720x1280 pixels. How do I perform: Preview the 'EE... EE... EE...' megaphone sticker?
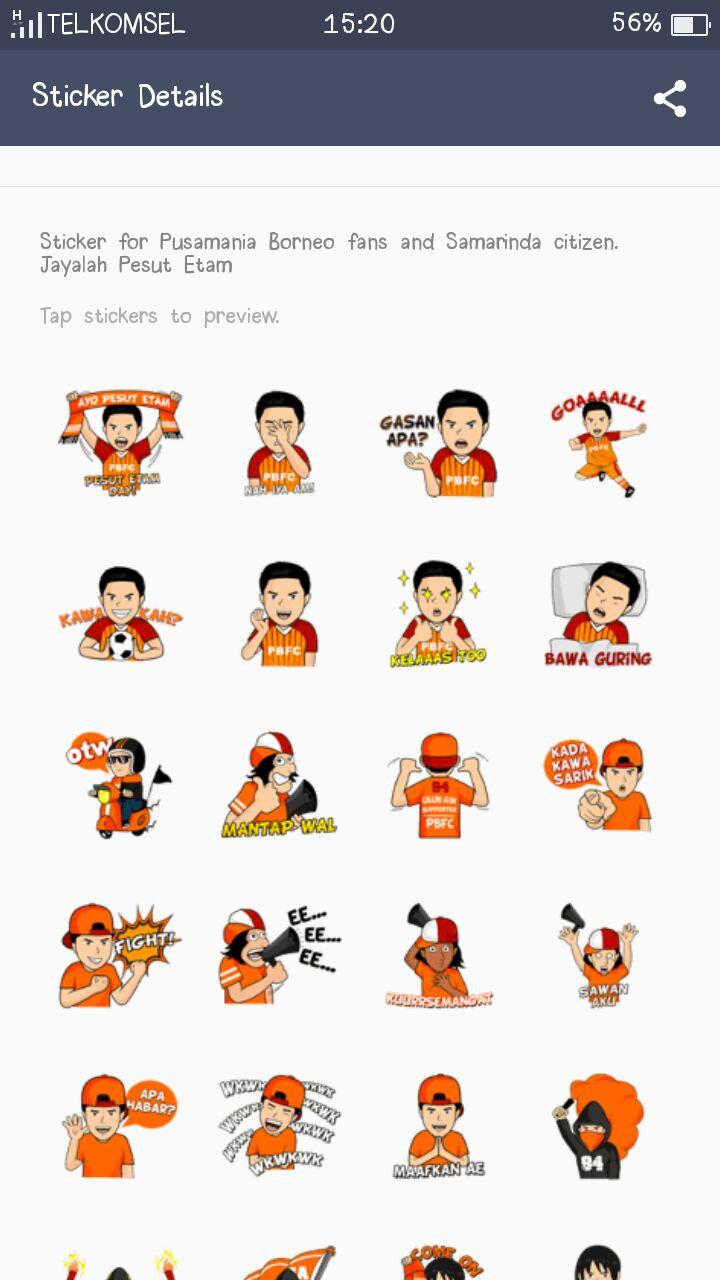click(280, 957)
